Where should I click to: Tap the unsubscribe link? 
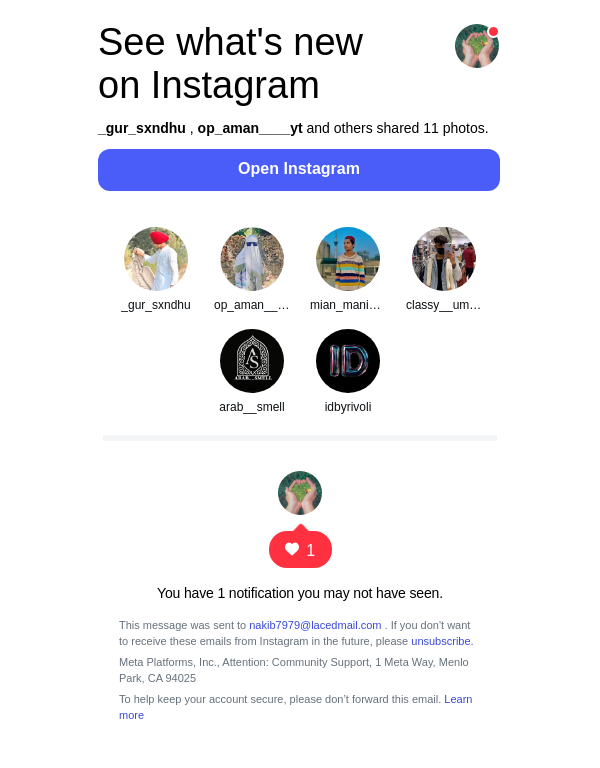tap(441, 641)
